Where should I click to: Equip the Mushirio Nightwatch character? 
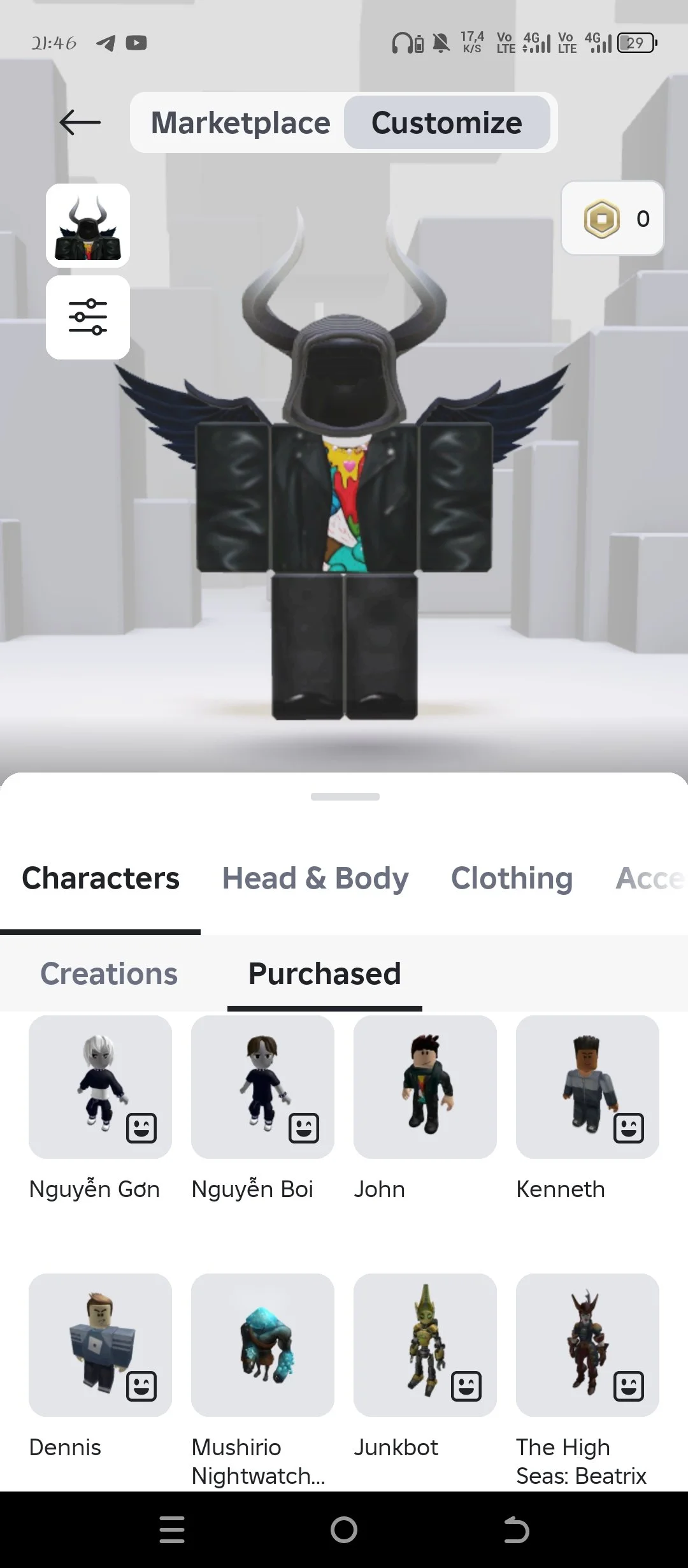[x=262, y=1345]
